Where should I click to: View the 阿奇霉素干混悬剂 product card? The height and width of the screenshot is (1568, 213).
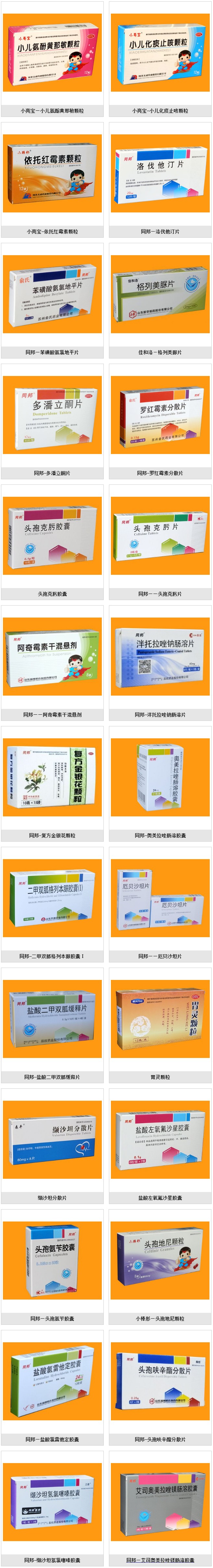click(52, 657)
